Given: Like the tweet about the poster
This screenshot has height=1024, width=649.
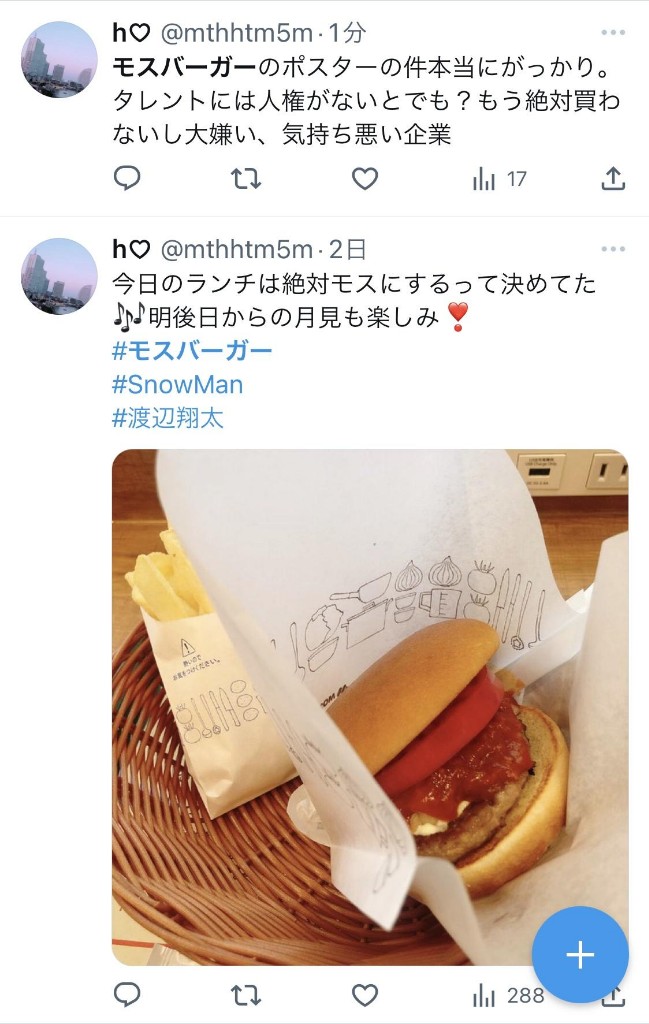Looking at the screenshot, I should coord(365,179).
